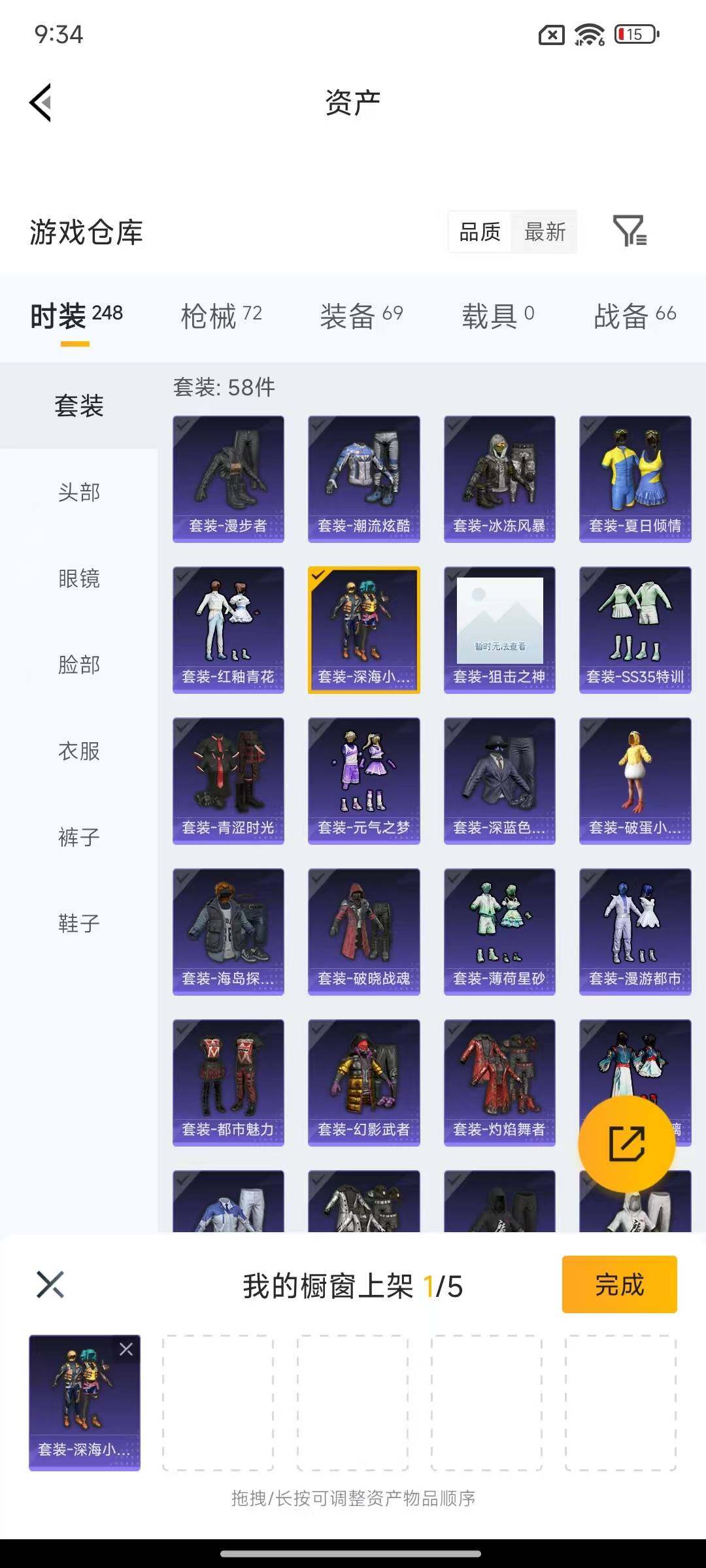
Task: Go back using the top-left arrow
Action: click(41, 103)
